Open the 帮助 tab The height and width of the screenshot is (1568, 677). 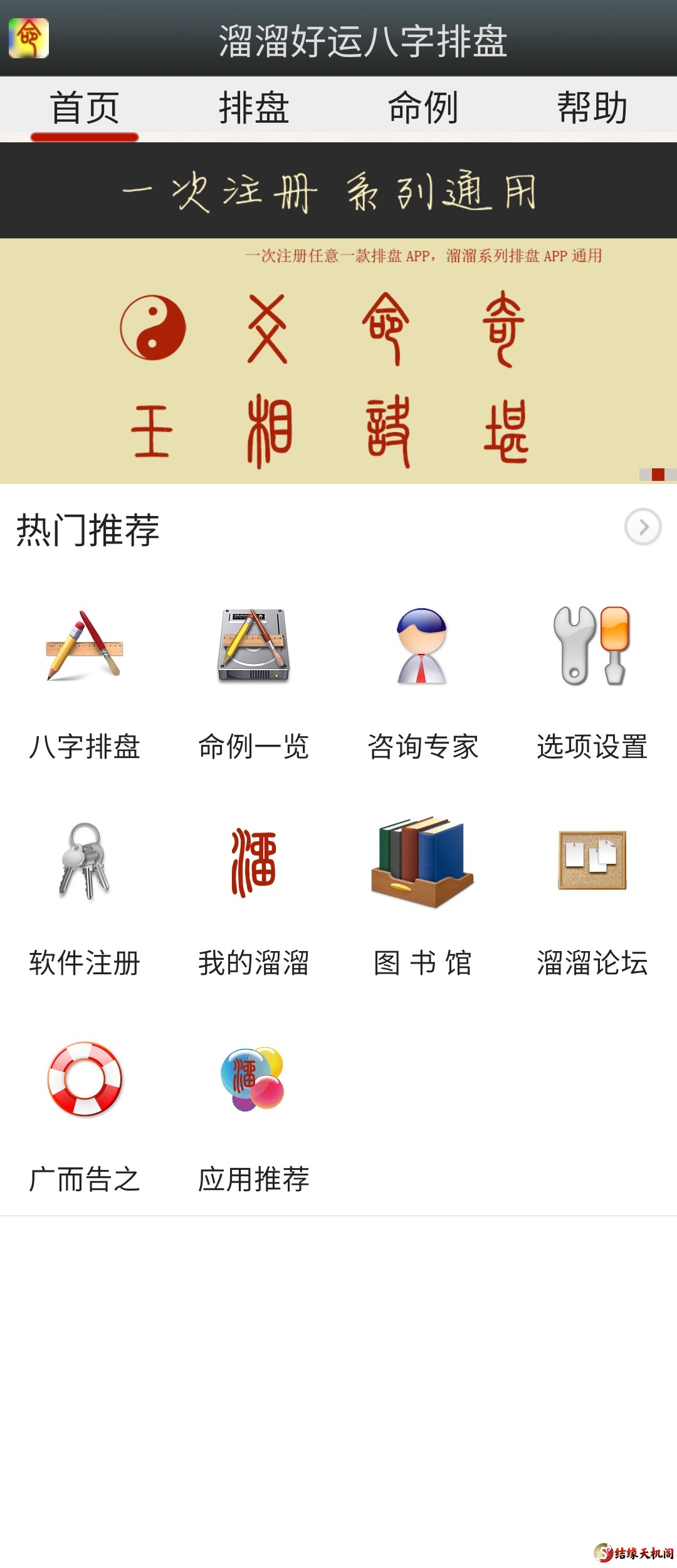tap(592, 107)
